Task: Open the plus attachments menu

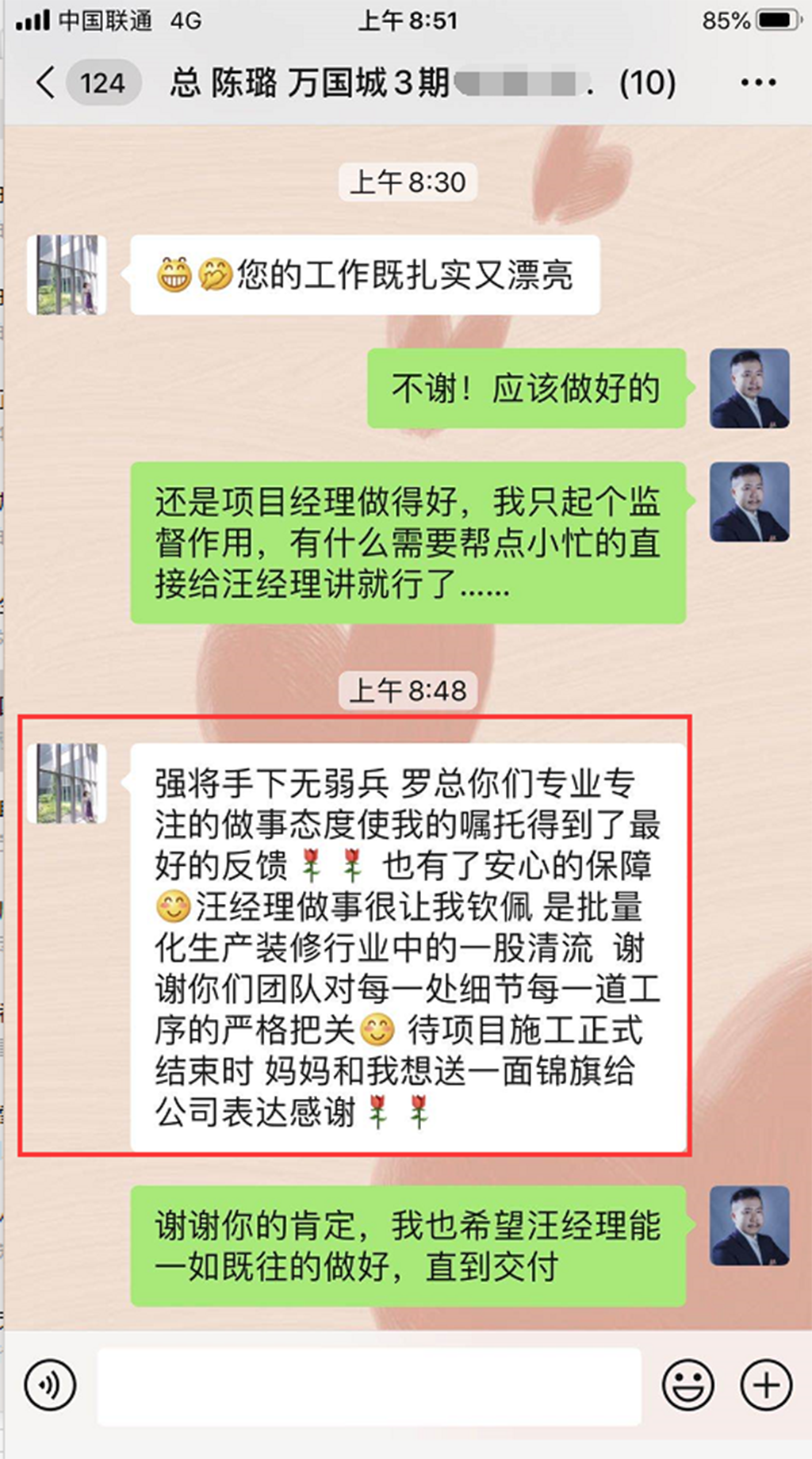Action: (x=765, y=1385)
